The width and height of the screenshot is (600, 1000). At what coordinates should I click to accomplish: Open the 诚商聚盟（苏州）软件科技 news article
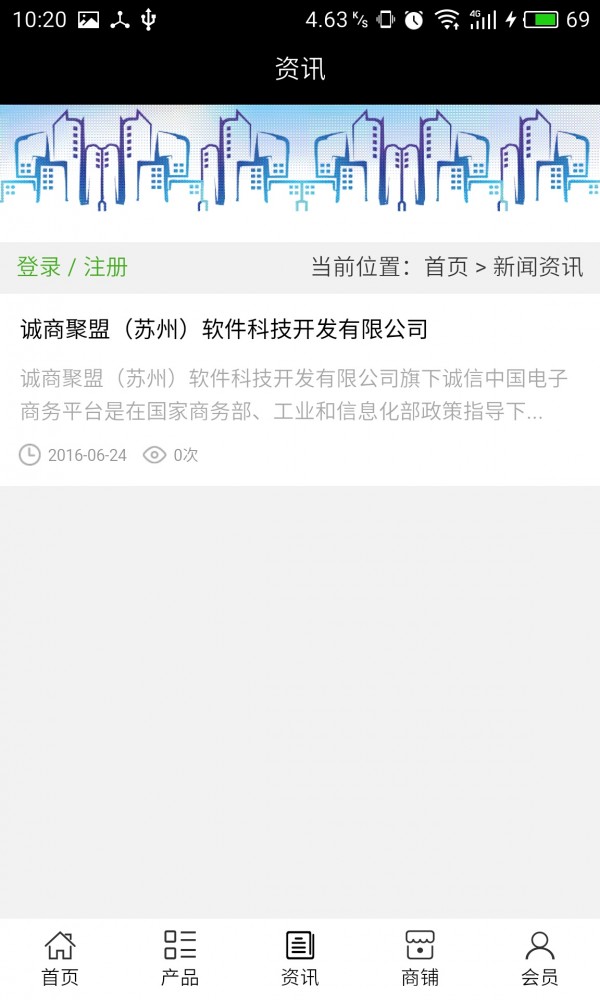[x=224, y=329]
